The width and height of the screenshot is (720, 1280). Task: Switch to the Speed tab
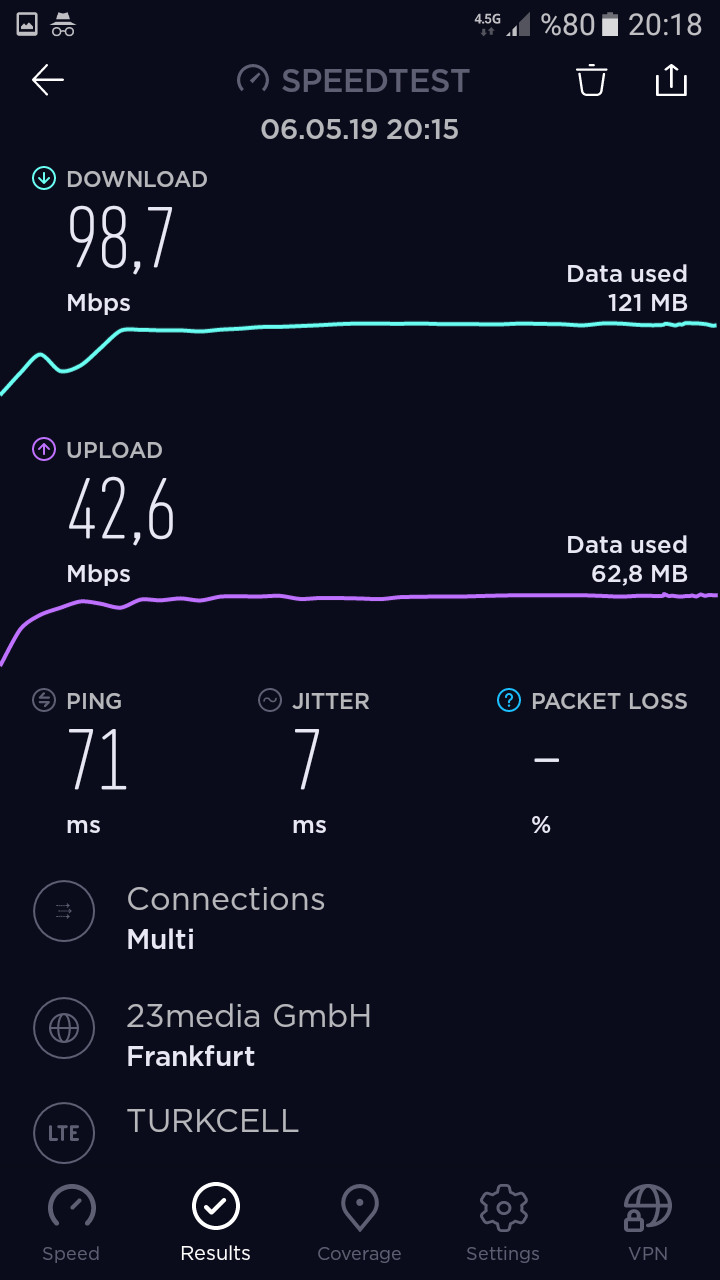pos(71,1222)
